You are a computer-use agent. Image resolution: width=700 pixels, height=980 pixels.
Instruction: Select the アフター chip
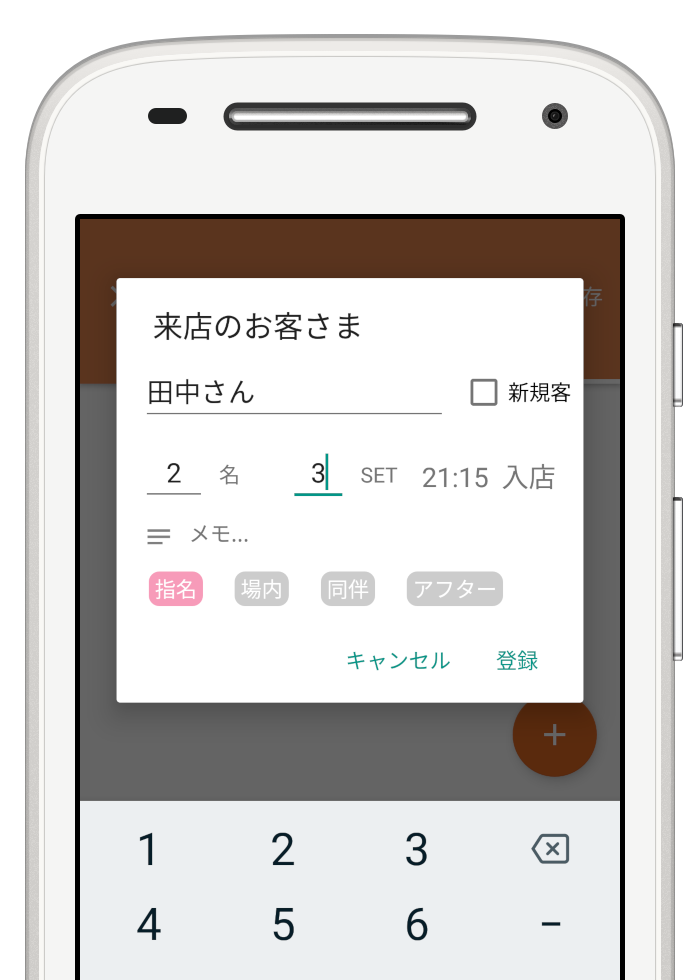454,589
